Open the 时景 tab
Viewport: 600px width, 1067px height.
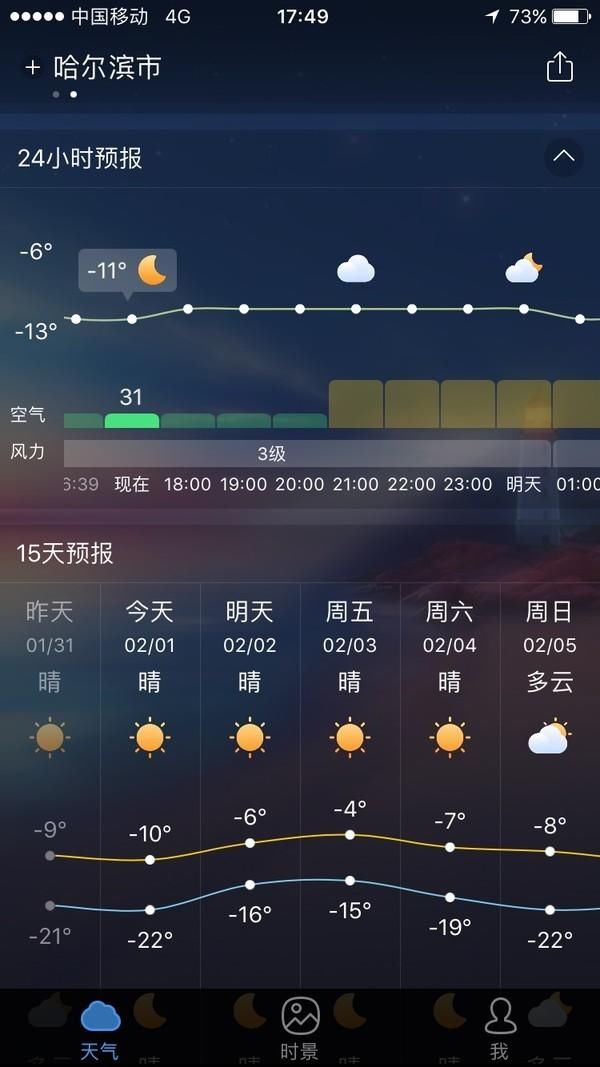point(299,1029)
